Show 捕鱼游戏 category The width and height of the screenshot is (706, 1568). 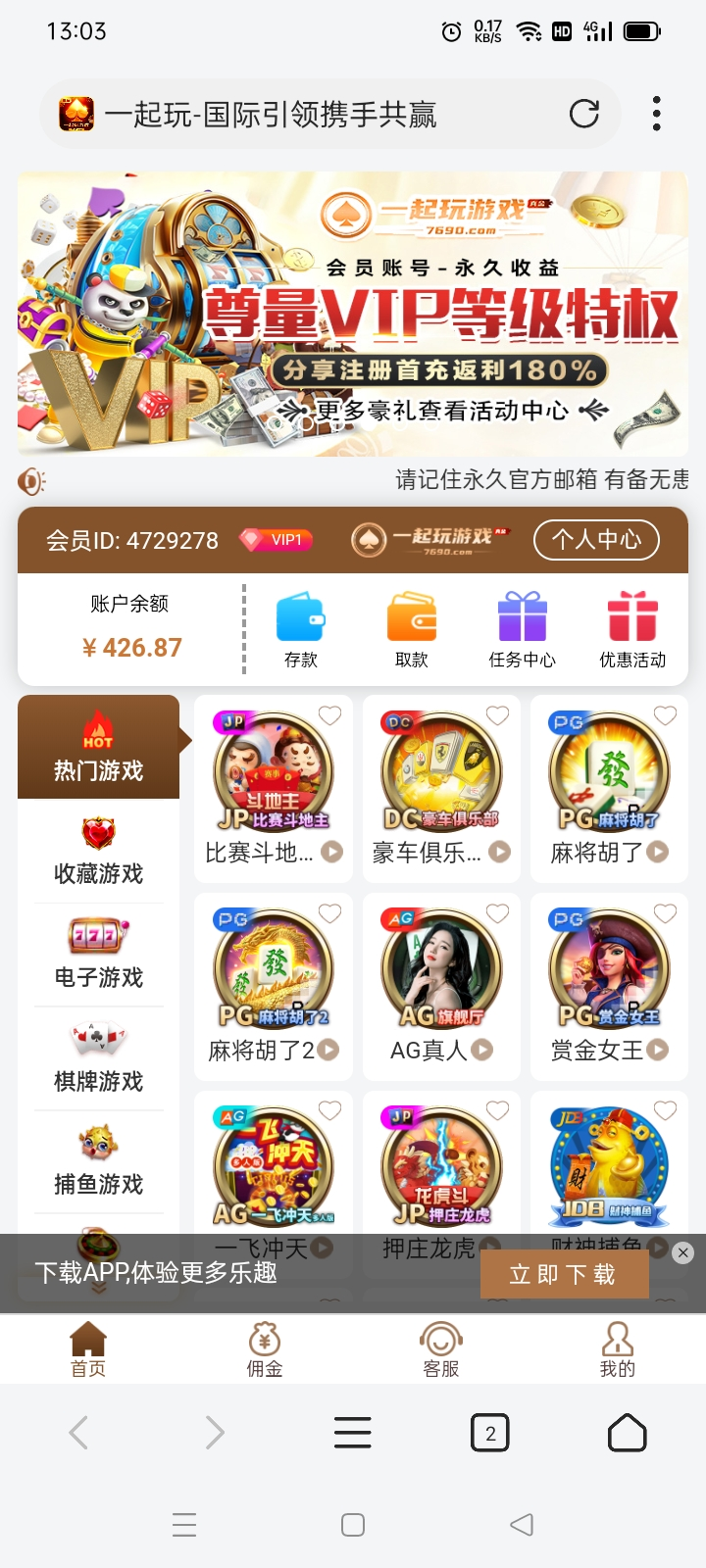click(98, 1162)
